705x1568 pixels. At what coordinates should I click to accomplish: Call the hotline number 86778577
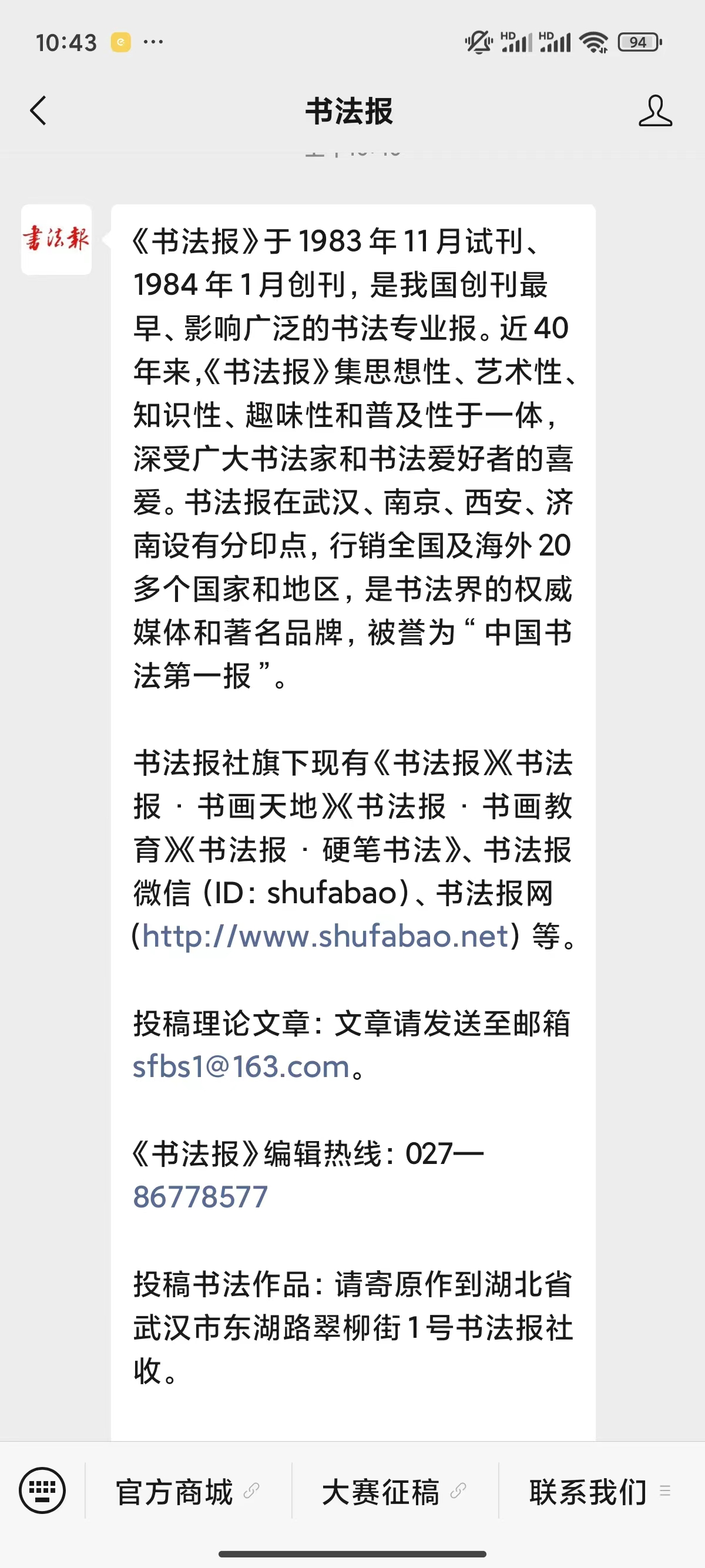pos(200,1197)
